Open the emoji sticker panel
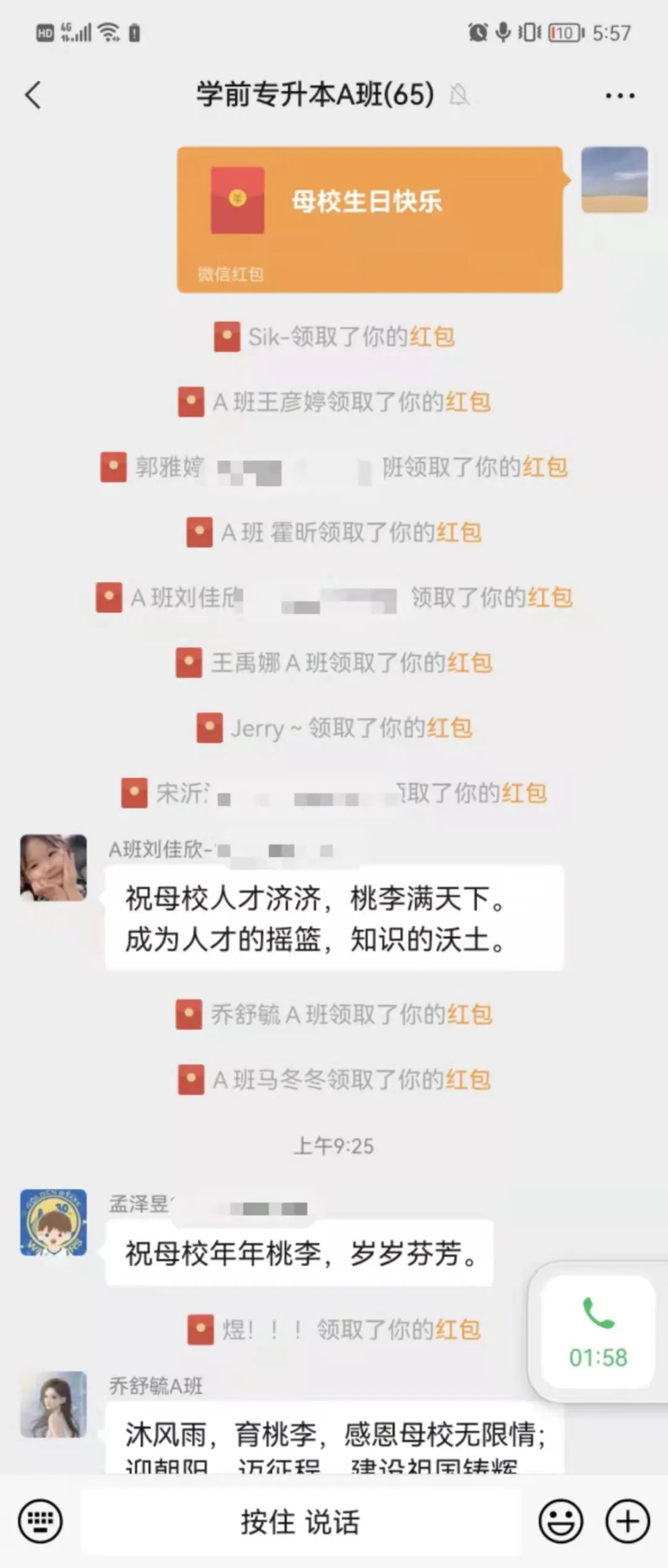The width and height of the screenshot is (668, 1568). (561, 1521)
